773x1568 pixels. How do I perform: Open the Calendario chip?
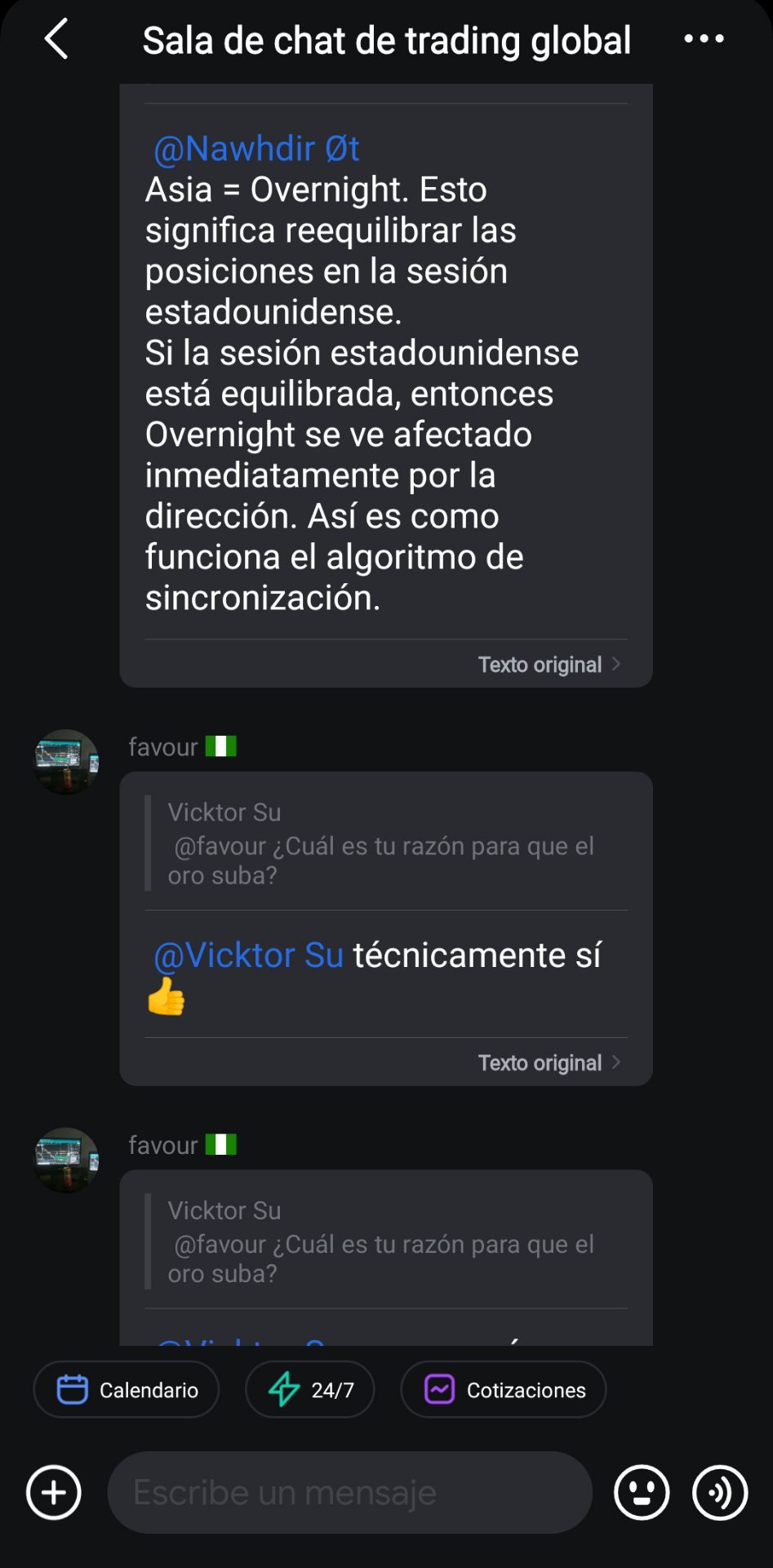127,1390
